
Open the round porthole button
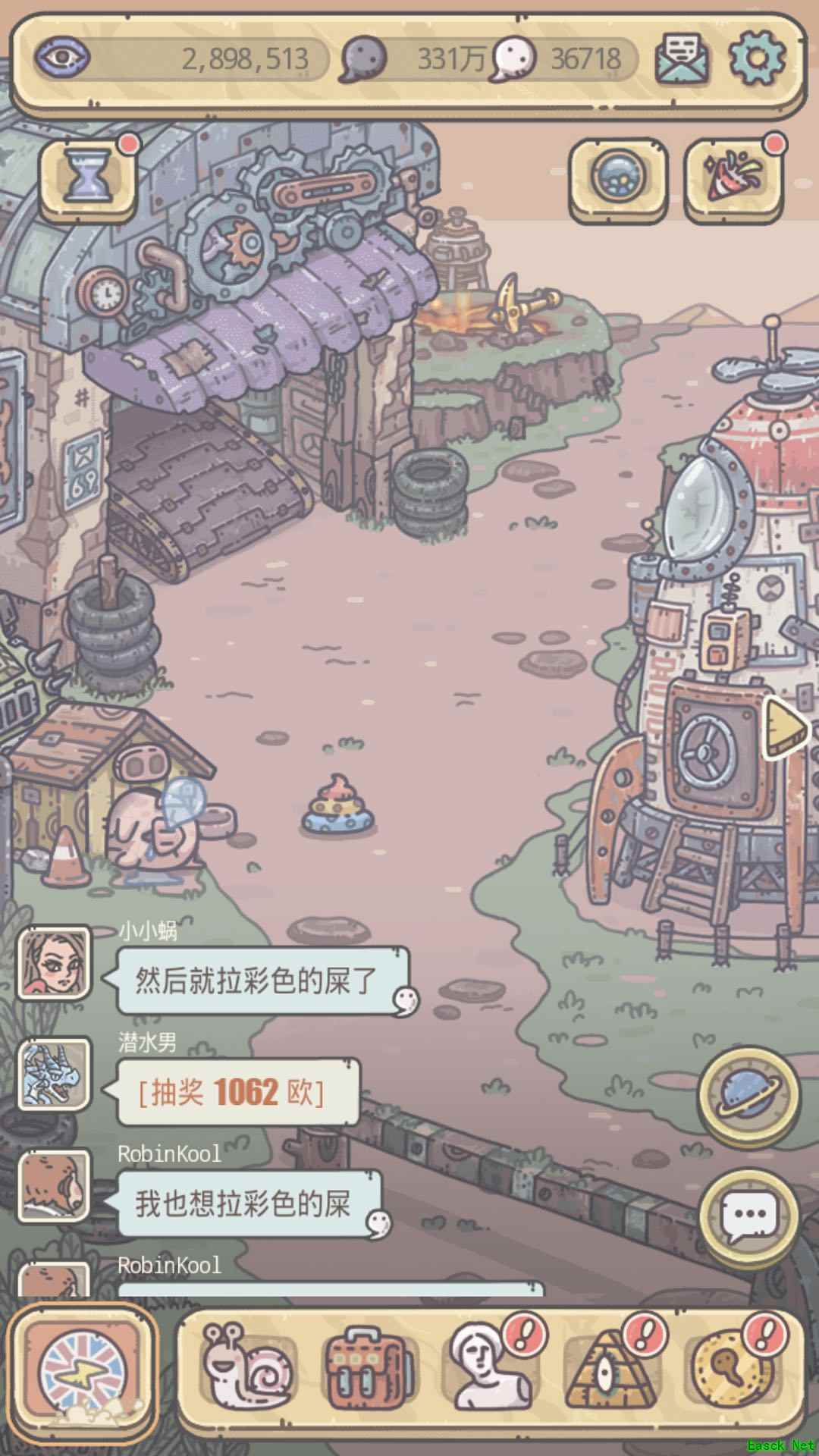(618, 178)
